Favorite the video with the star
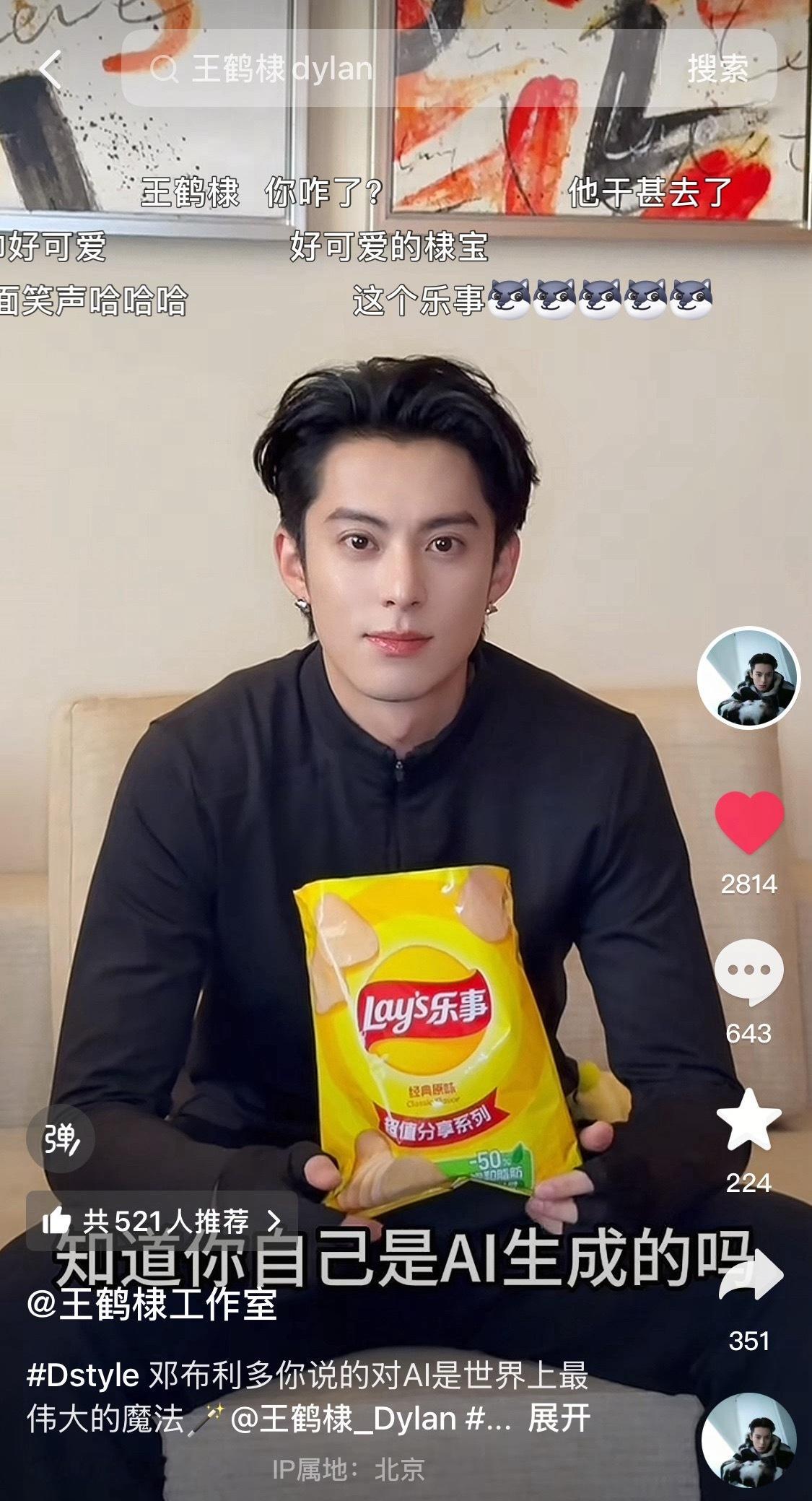The width and height of the screenshot is (812, 1501). pyautogui.click(x=748, y=1121)
